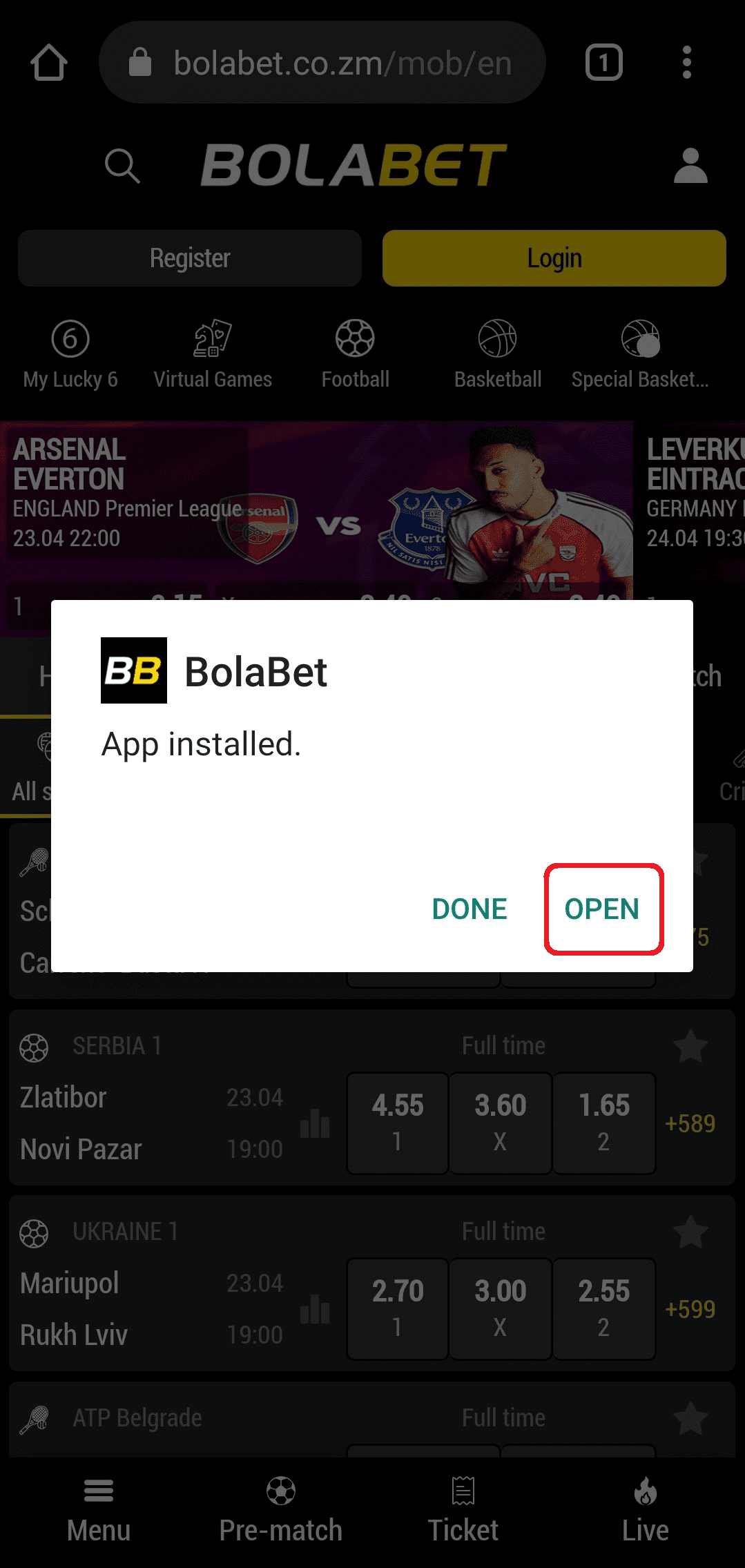Tap Done to dismiss the dialog
Screen dimensions: 745x1568
click(x=470, y=909)
